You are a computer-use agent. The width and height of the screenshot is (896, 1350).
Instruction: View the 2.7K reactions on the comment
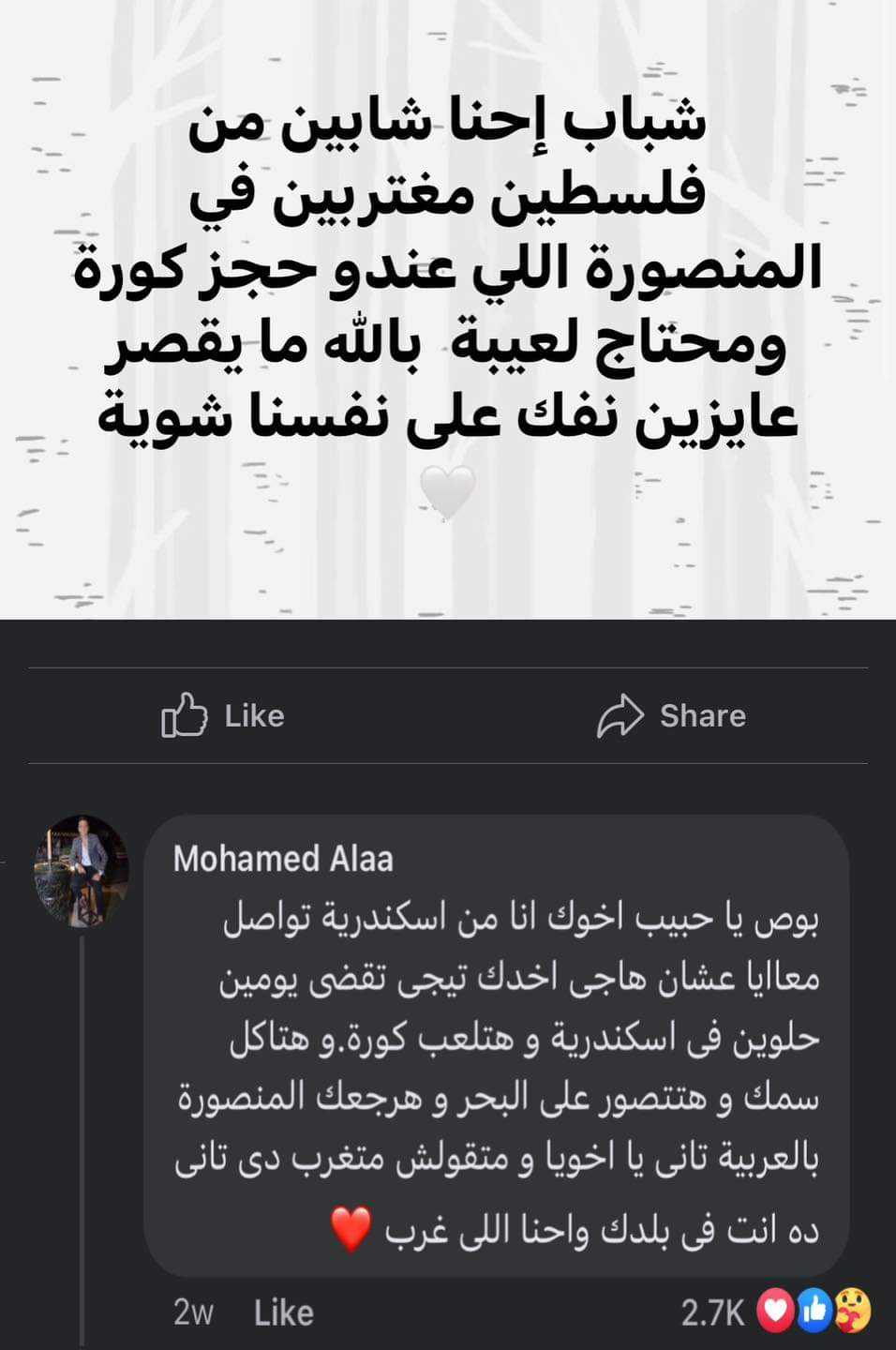pos(776,1312)
